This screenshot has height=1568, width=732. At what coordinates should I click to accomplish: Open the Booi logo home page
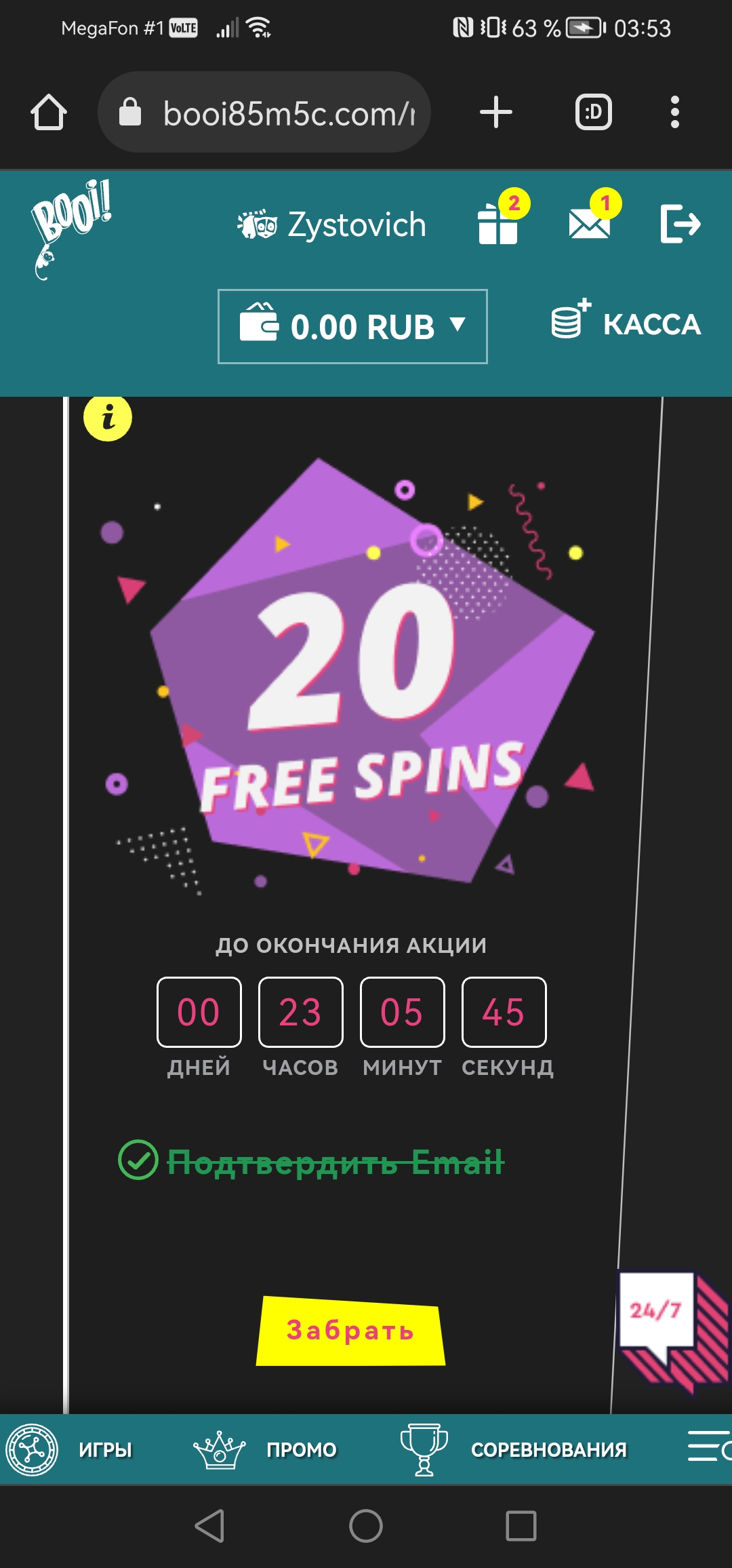click(70, 227)
